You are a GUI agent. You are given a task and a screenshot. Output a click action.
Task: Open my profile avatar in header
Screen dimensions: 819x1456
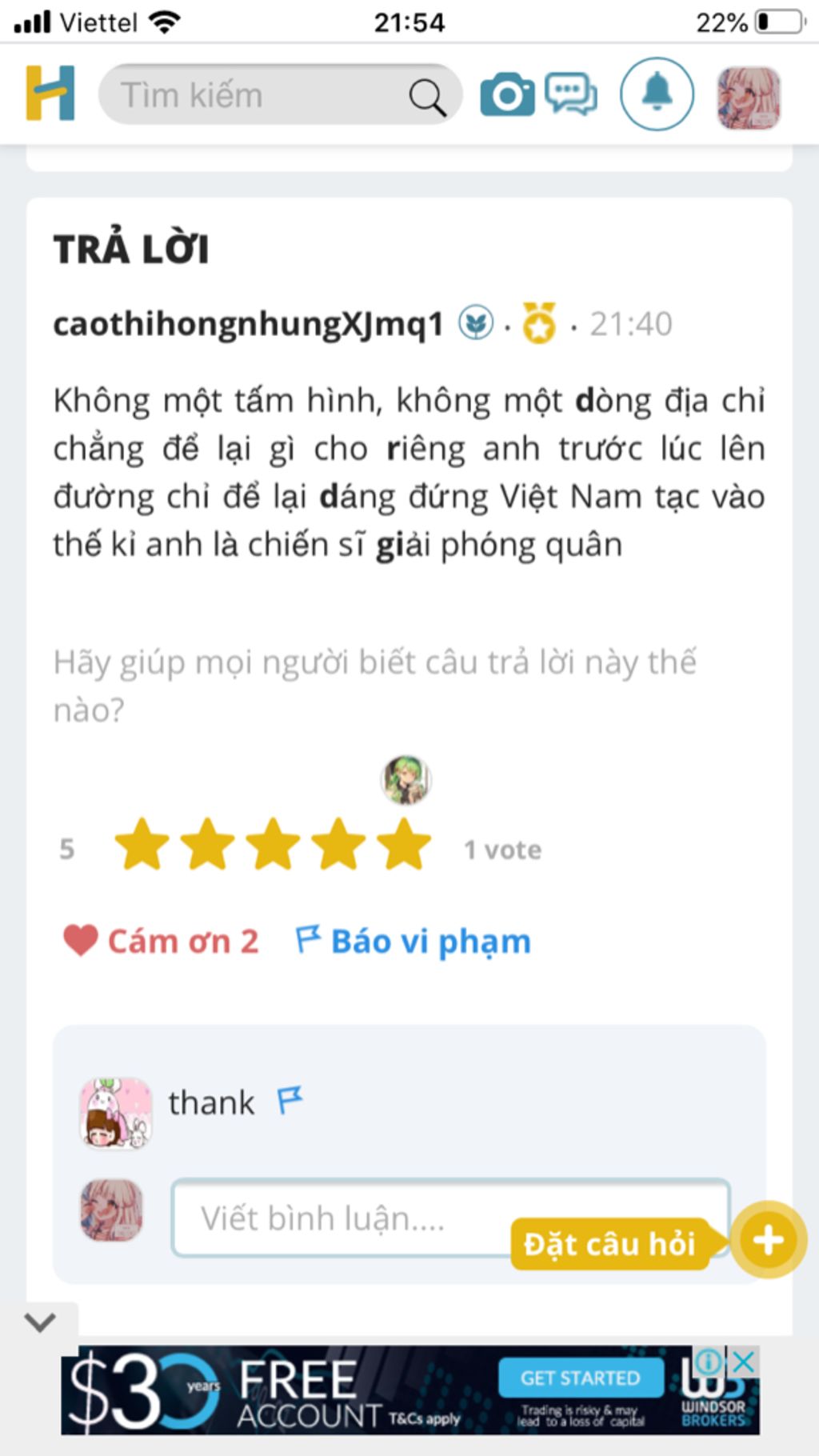pos(748,97)
